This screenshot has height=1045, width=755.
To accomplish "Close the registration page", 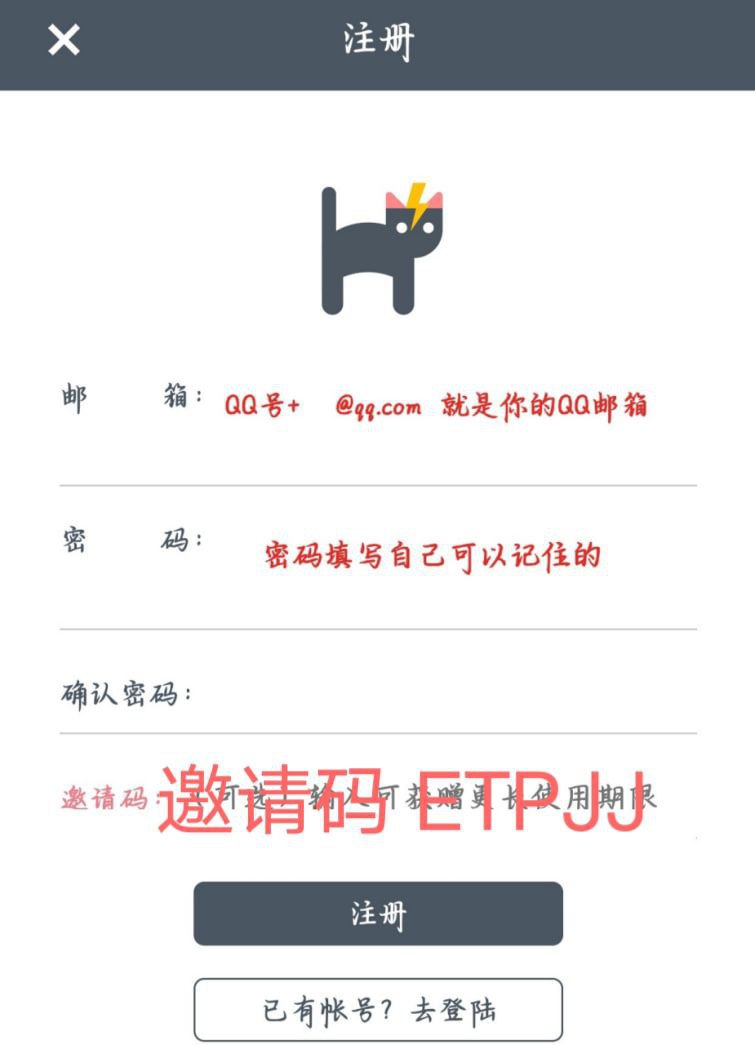I will (x=64, y=41).
